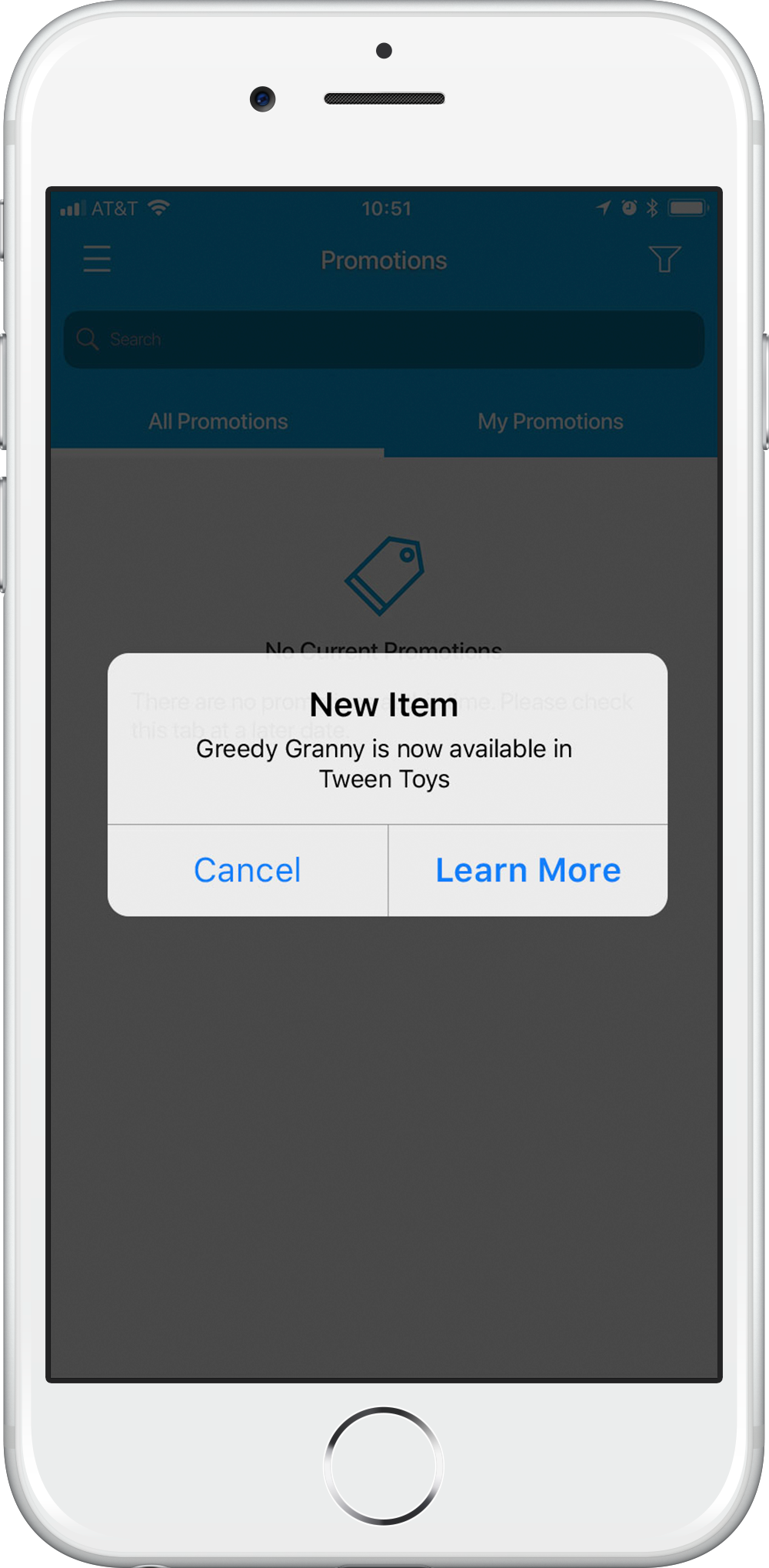The image size is (769, 1568).
Task: Tap the promotions search field
Action: (384, 339)
